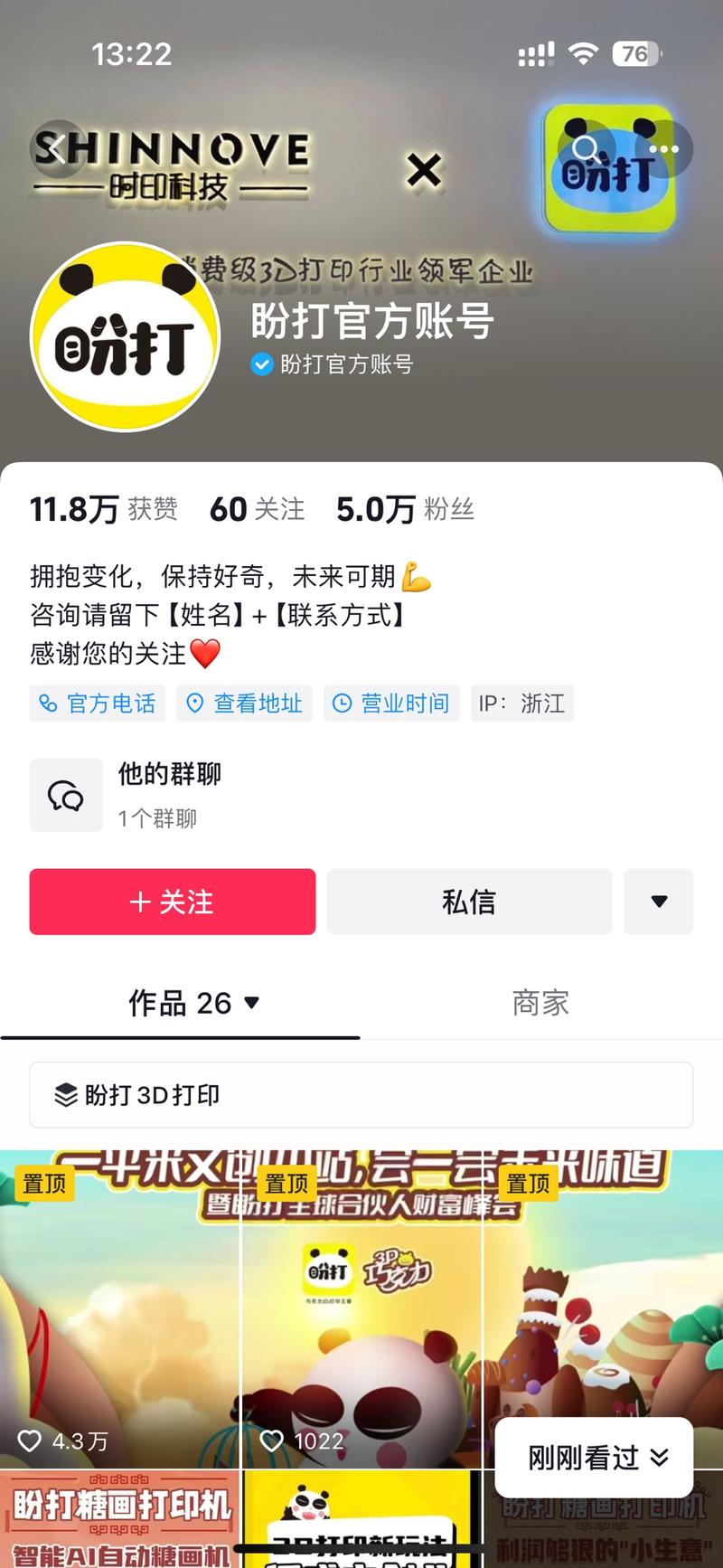Select the phone icon on 官方电话
723x1568 pixels.
(49, 703)
